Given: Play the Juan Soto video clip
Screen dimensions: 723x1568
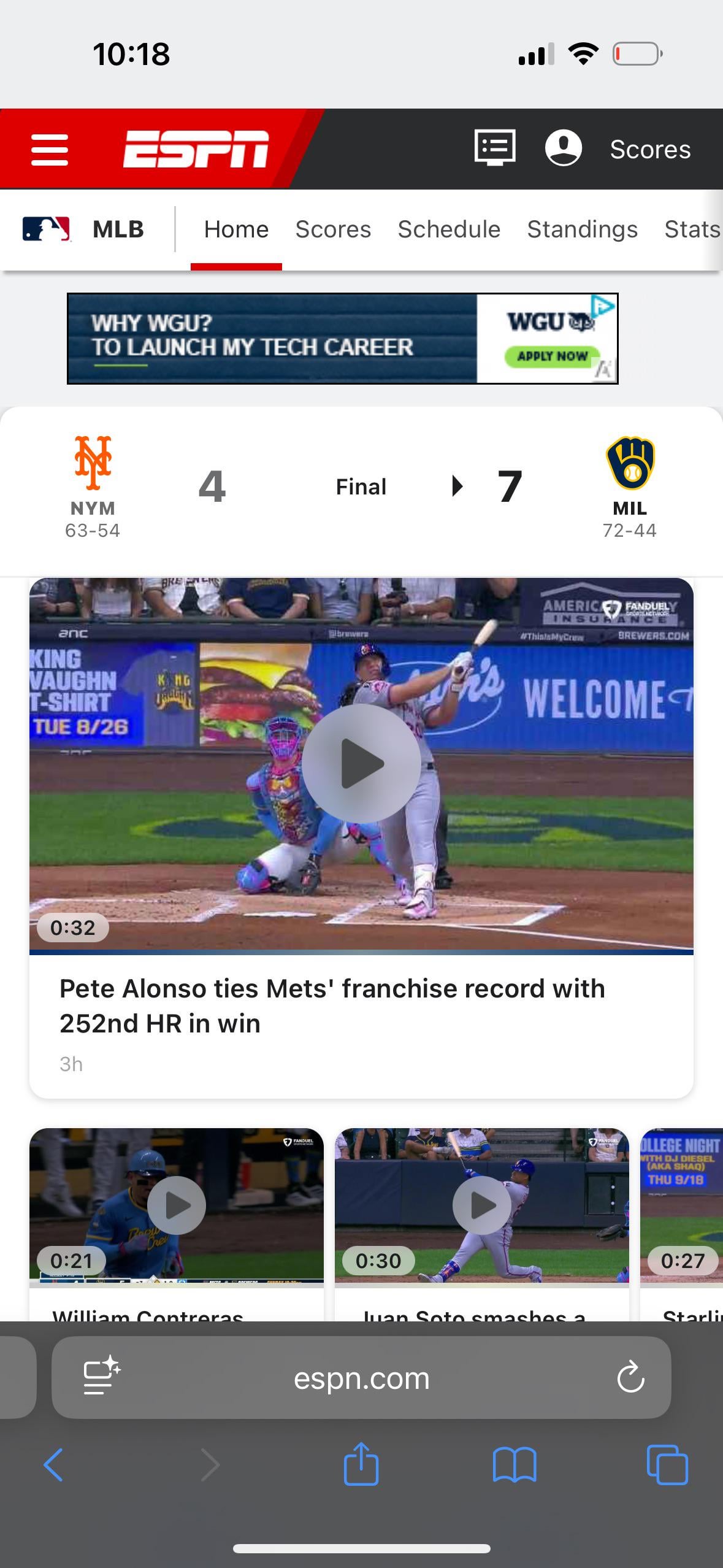Looking at the screenshot, I should [482, 1205].
